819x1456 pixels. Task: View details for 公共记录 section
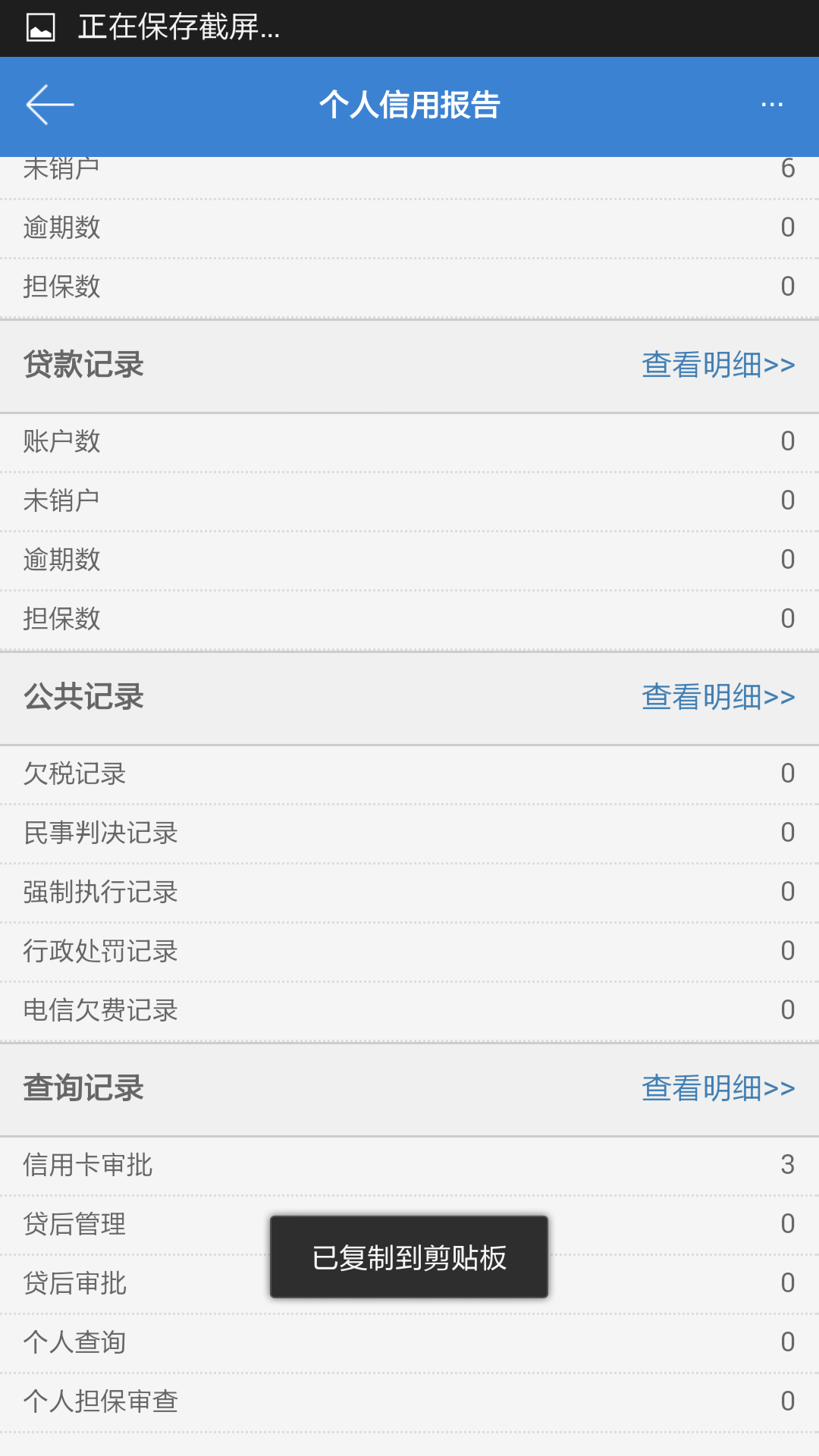[x=717, y=697]
